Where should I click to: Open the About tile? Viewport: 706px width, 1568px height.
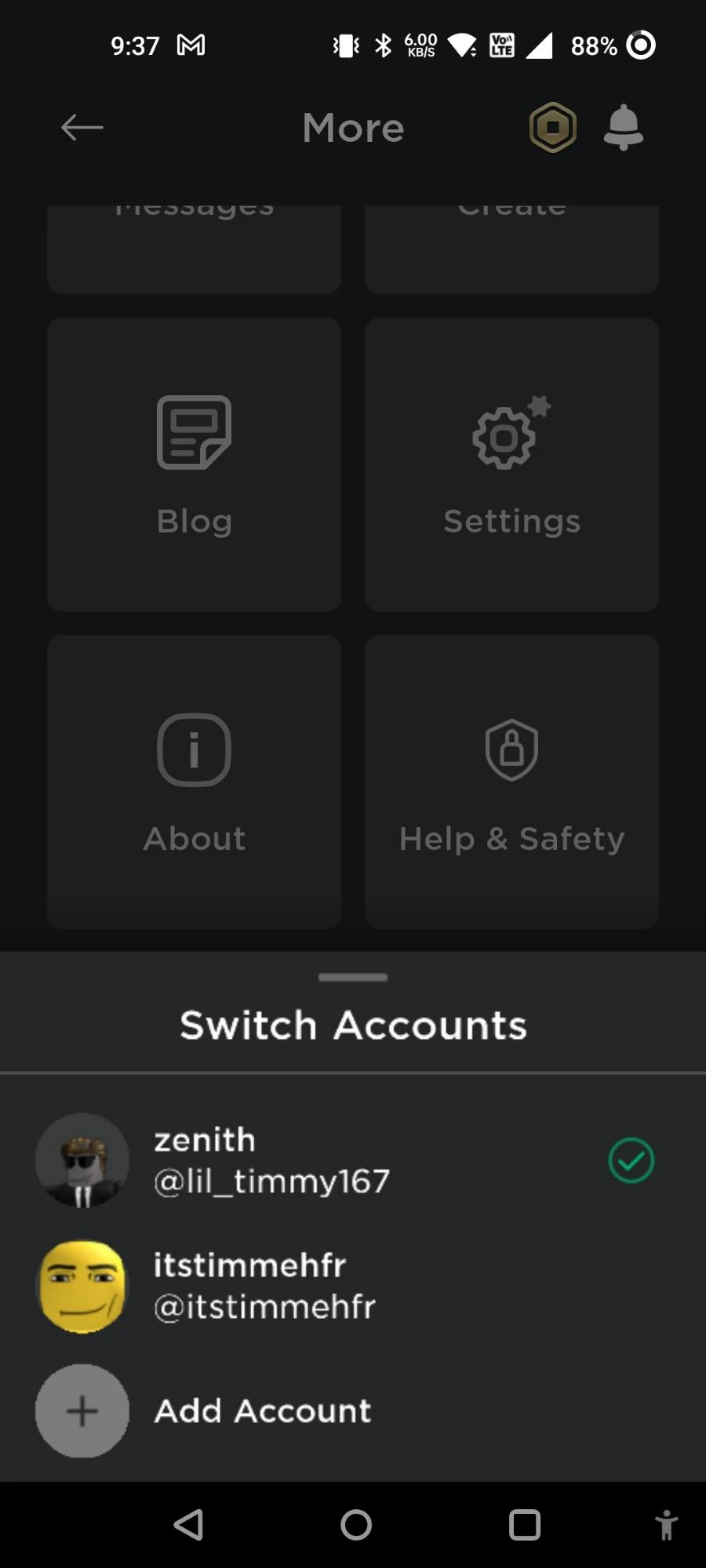tap(194, 782)
